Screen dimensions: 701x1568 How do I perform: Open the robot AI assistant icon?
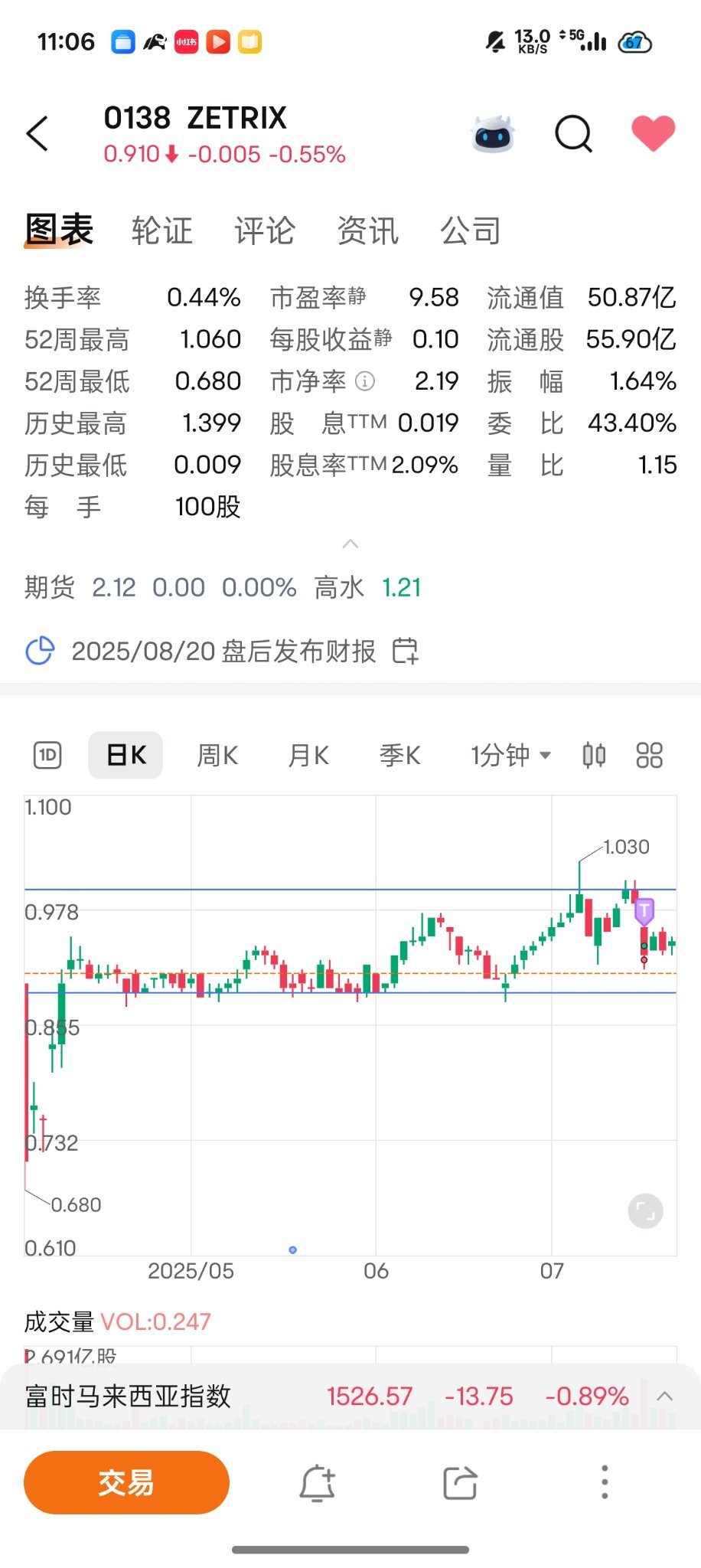click(x=493, y=134)
